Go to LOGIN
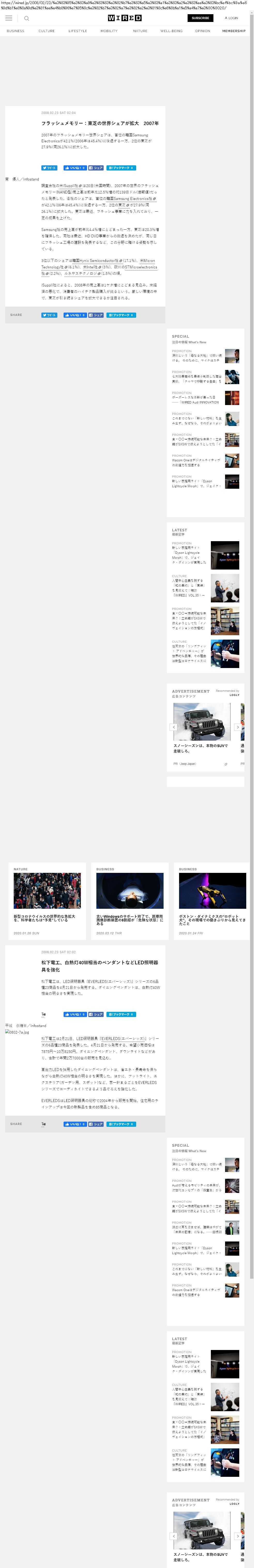The width and height of the screenshot is (254, 1568). [x=232, y=18]
